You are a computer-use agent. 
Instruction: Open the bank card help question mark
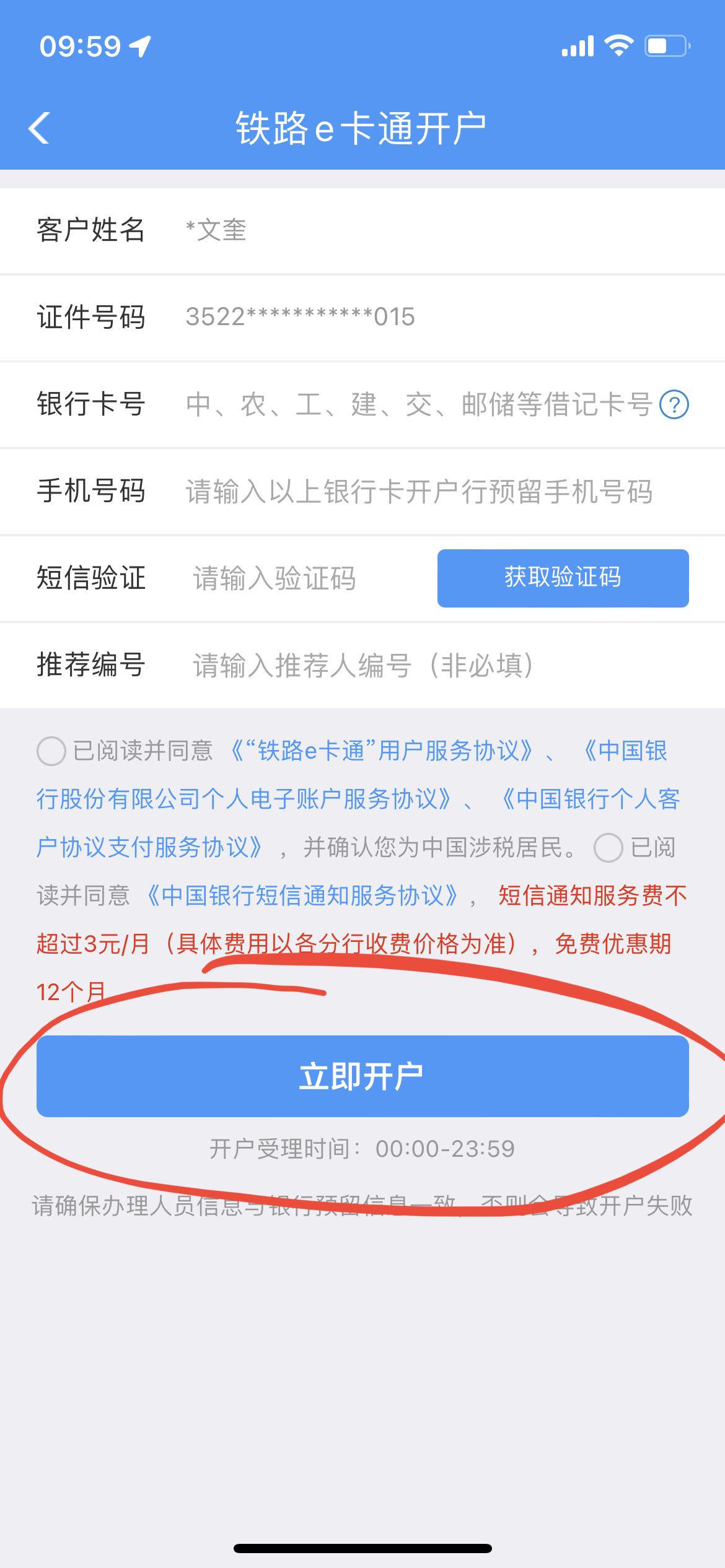tap(674, 405)
